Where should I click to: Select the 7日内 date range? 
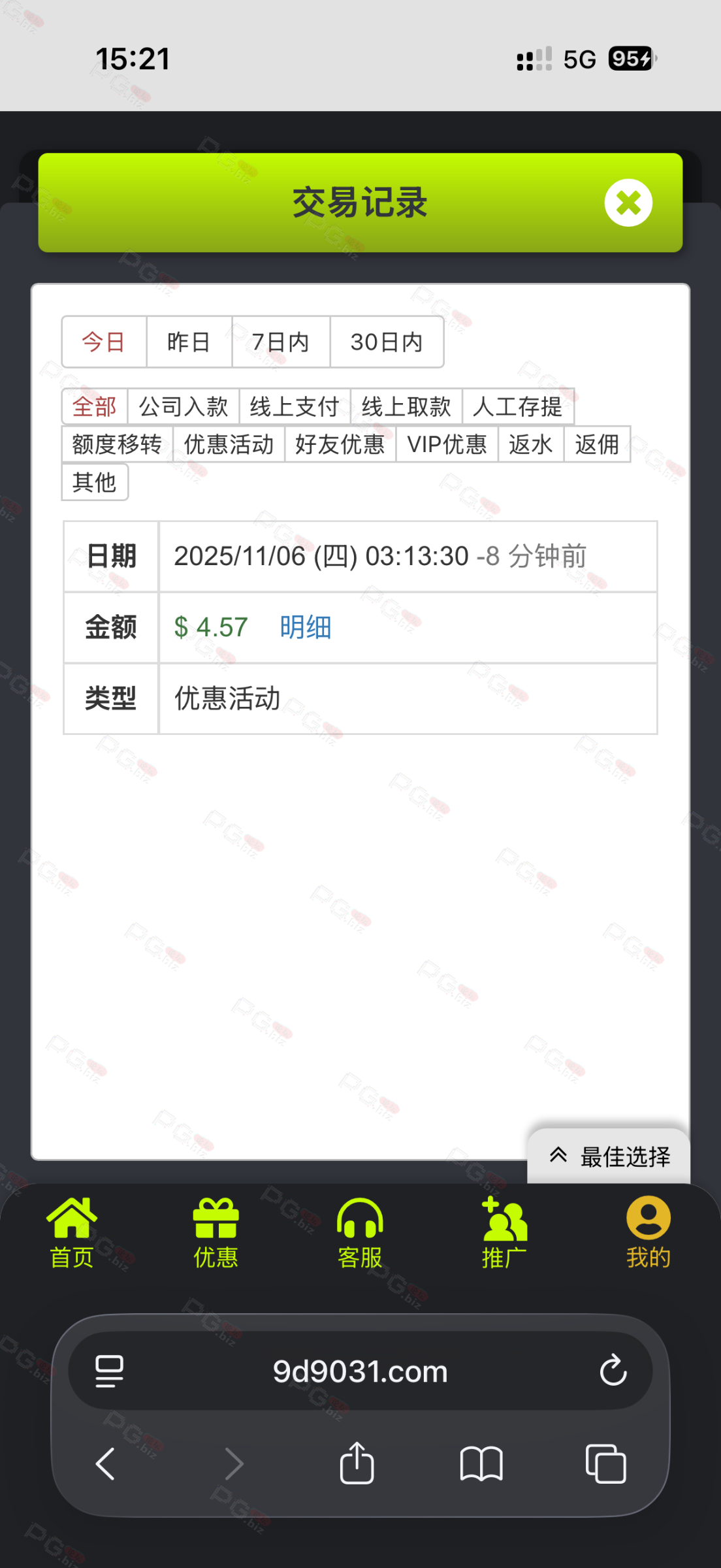pyautogui.click(x=281, y=342)
